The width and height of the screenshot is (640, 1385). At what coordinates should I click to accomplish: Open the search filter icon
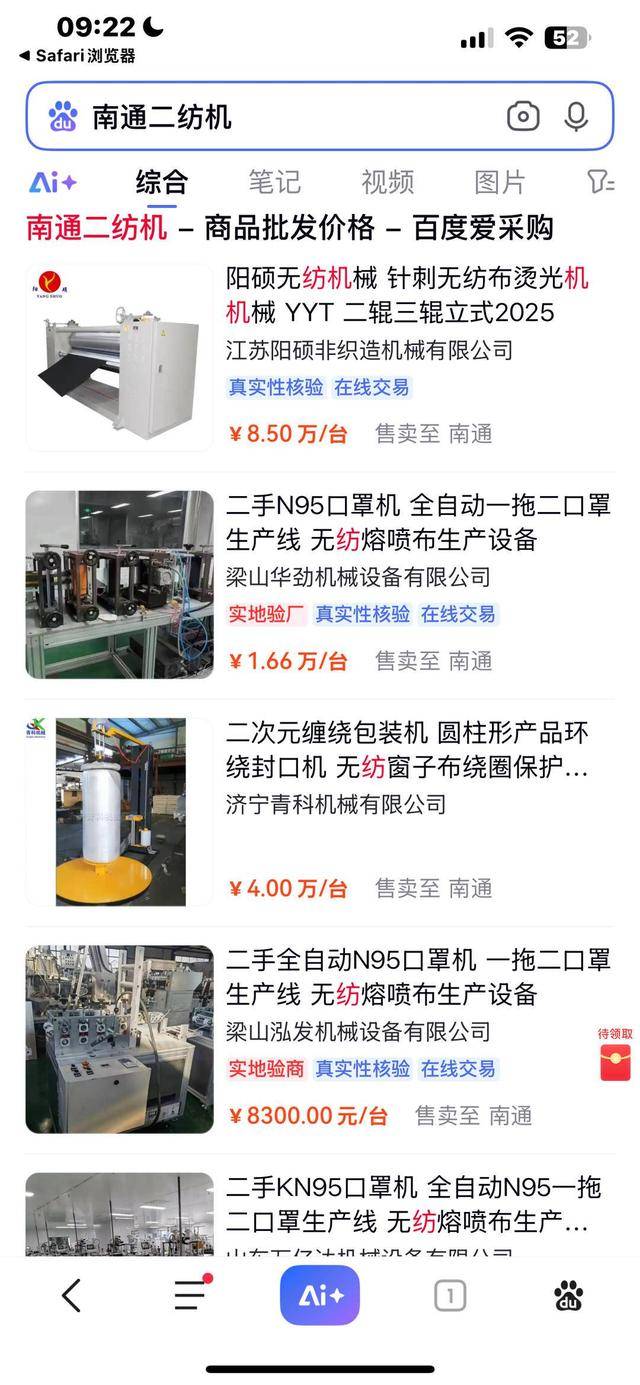point(600,182)
